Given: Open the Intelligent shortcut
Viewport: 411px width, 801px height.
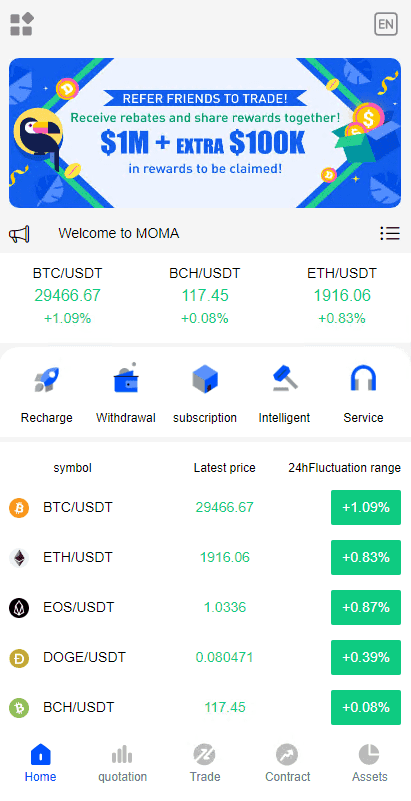Looking at the screenshot, I should tap(284, 394).
